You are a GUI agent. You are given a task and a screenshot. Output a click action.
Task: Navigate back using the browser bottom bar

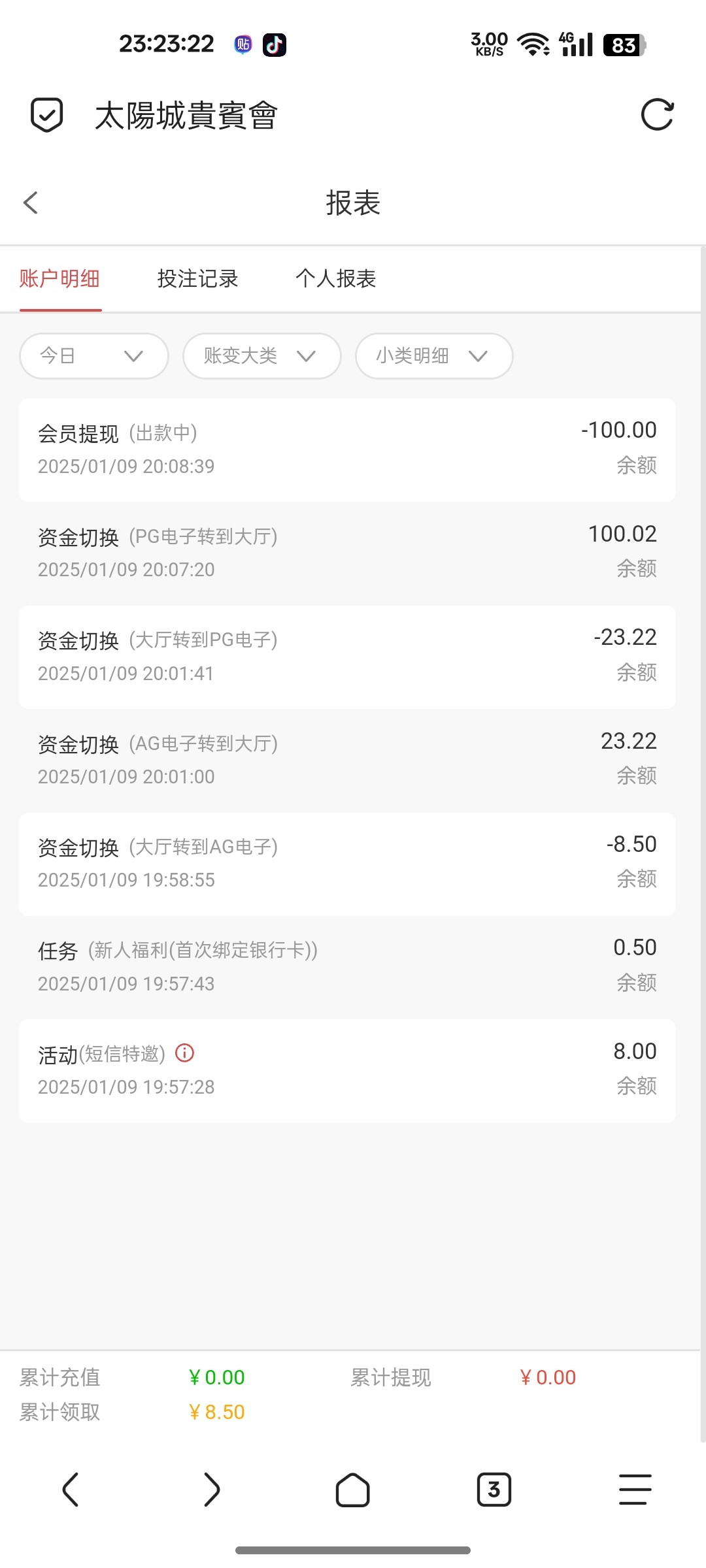coord(71,1490)
